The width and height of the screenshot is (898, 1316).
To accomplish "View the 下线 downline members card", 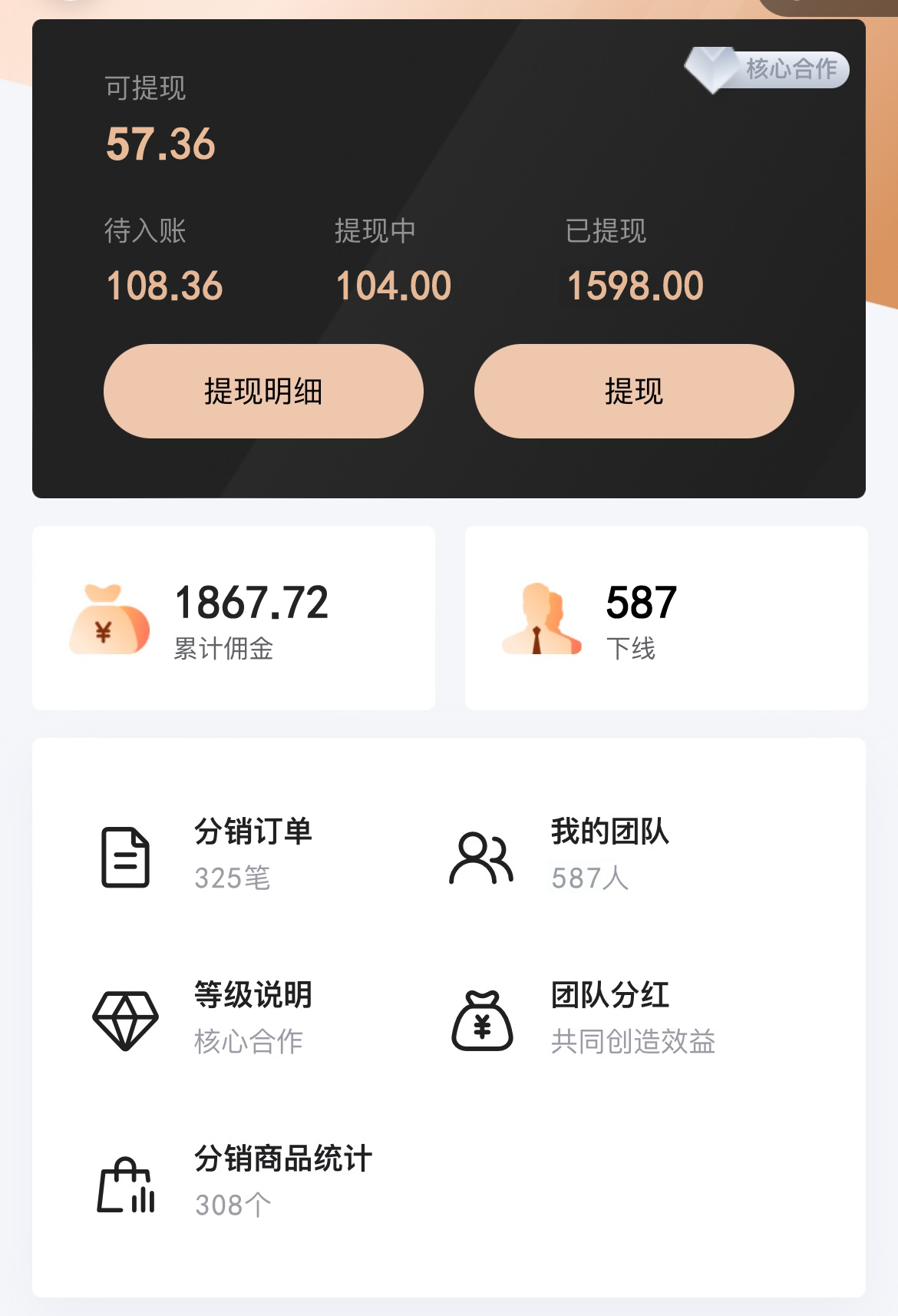I will 665,618.
